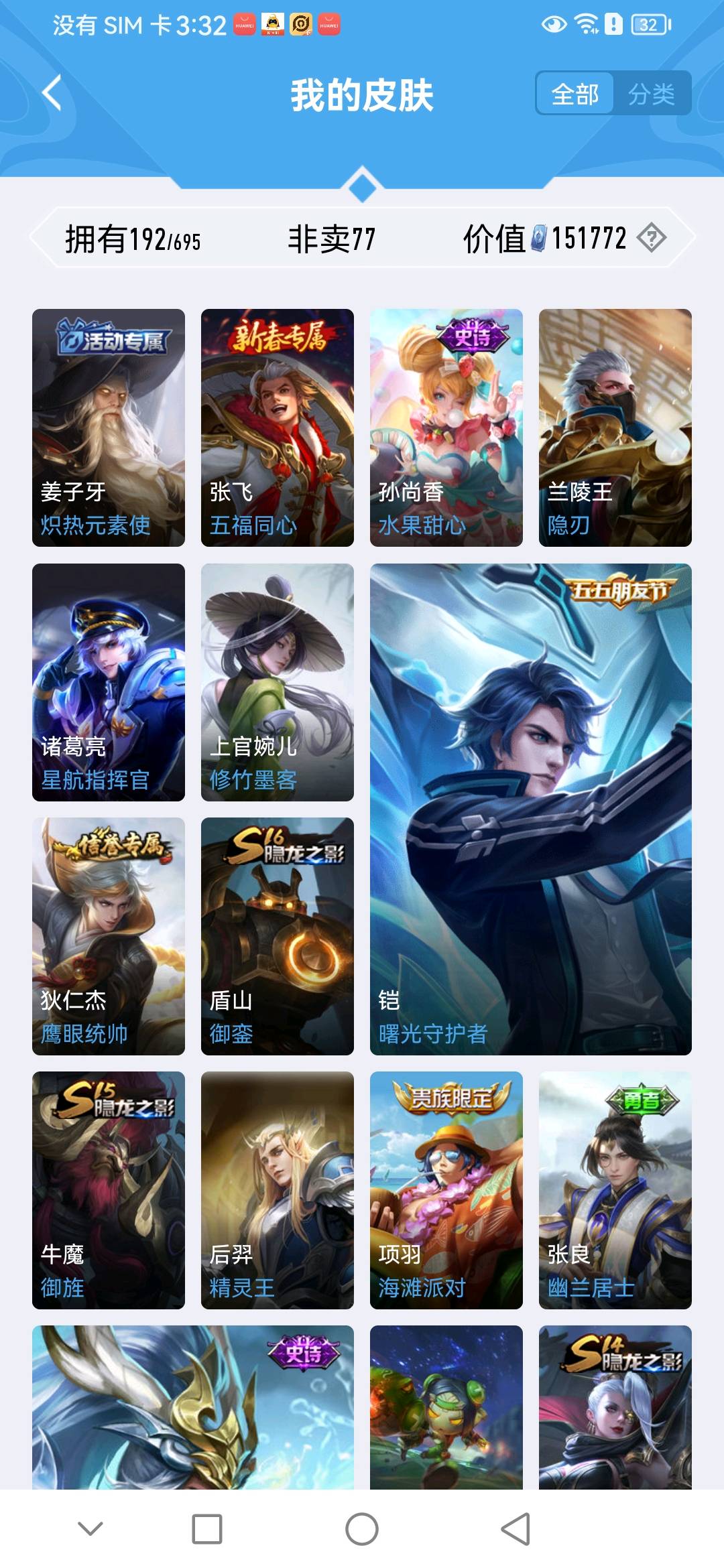The height and width of the screenshot is (1568, 724).
Task: Open 姜子牙 炽热元素使 skin card
Action: [109, 428]
